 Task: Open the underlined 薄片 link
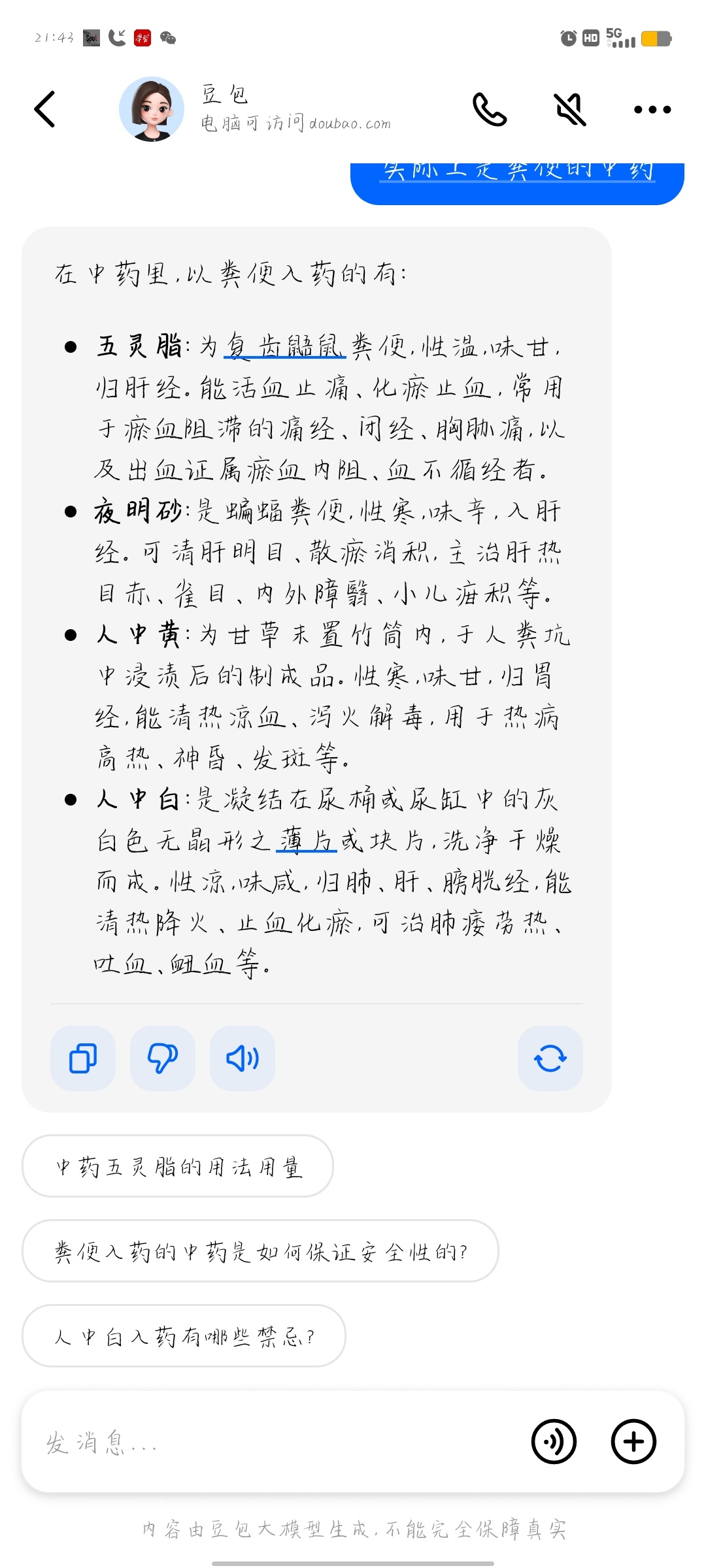click(x=307, y=841)
